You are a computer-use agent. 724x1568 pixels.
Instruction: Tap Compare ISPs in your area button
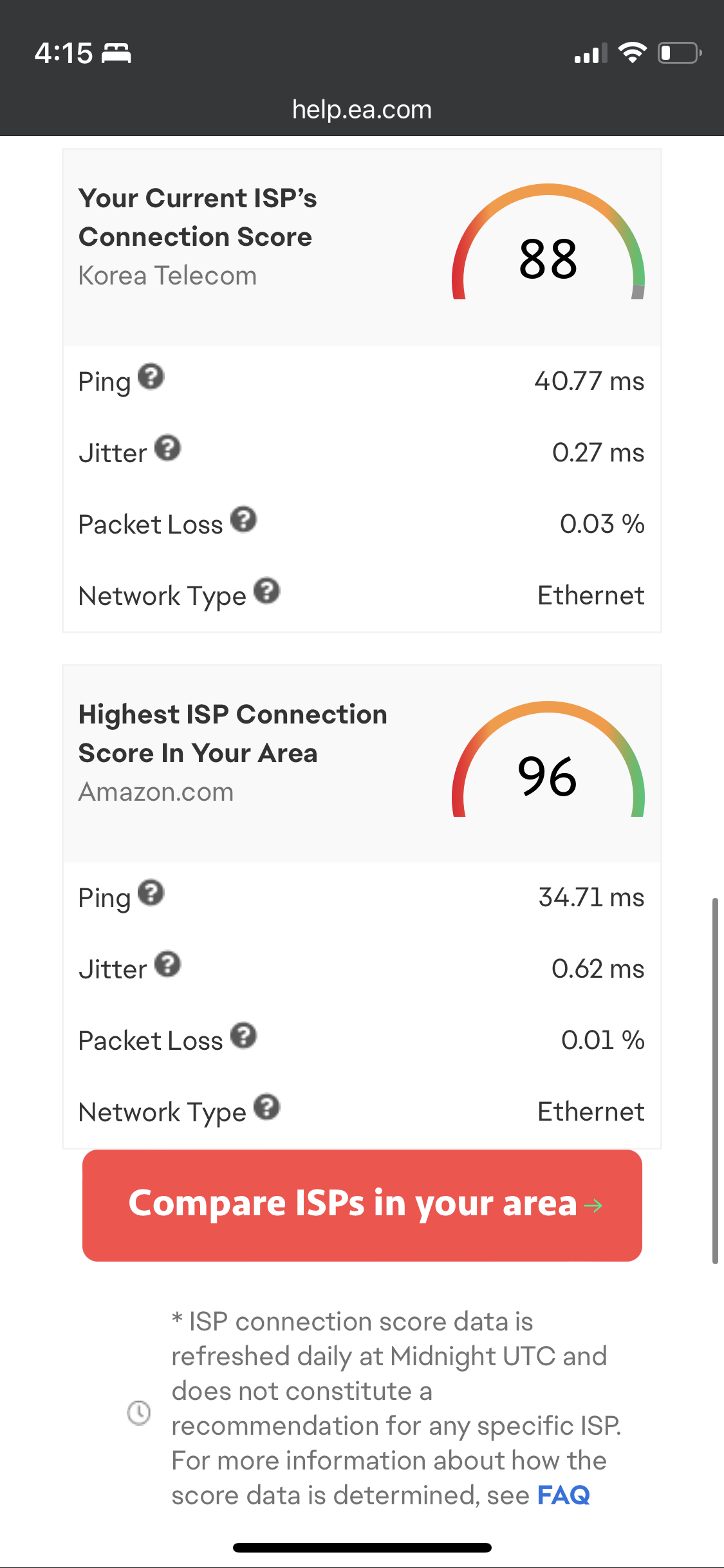[362, 1205]
